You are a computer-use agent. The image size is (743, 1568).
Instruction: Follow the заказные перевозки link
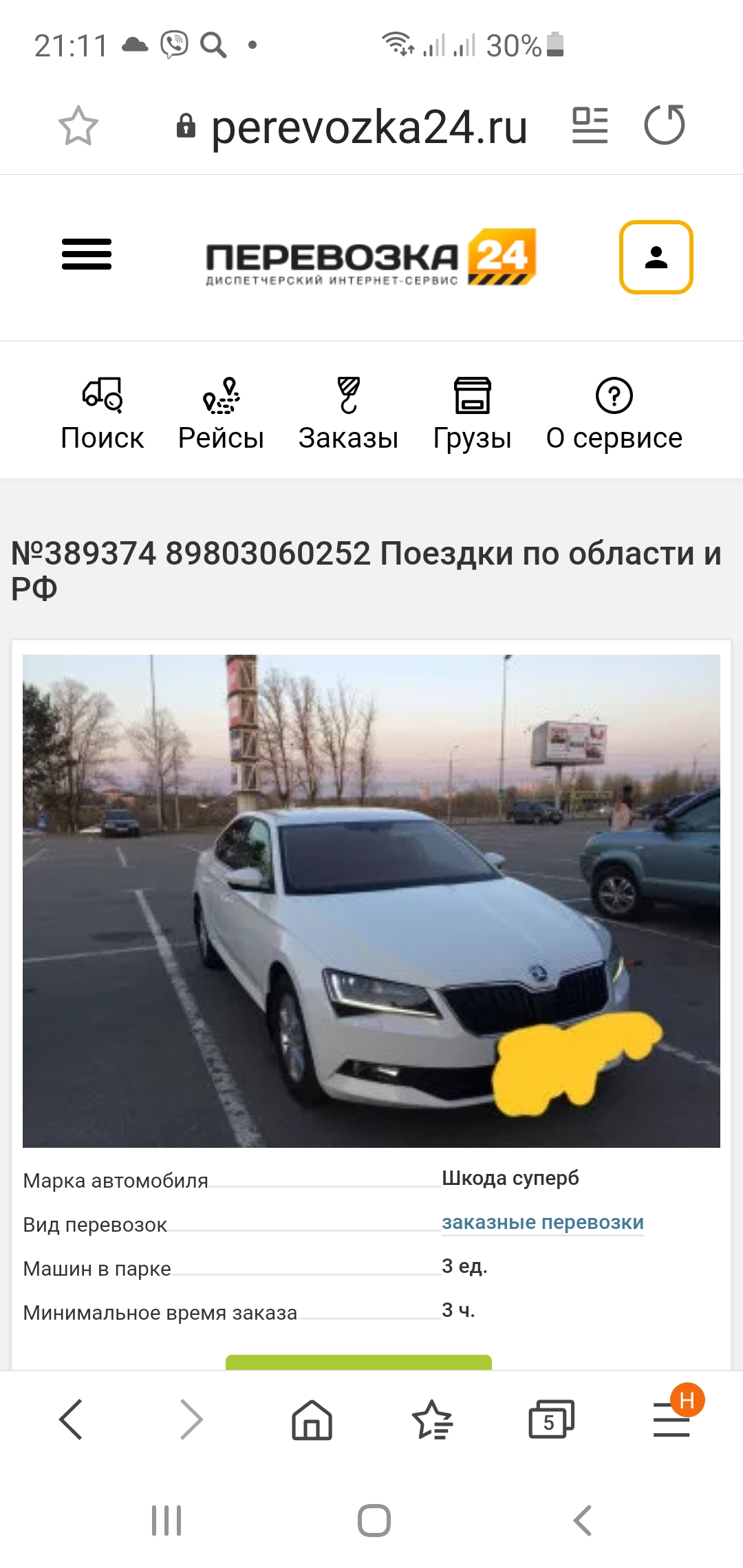click(543, 1222)
